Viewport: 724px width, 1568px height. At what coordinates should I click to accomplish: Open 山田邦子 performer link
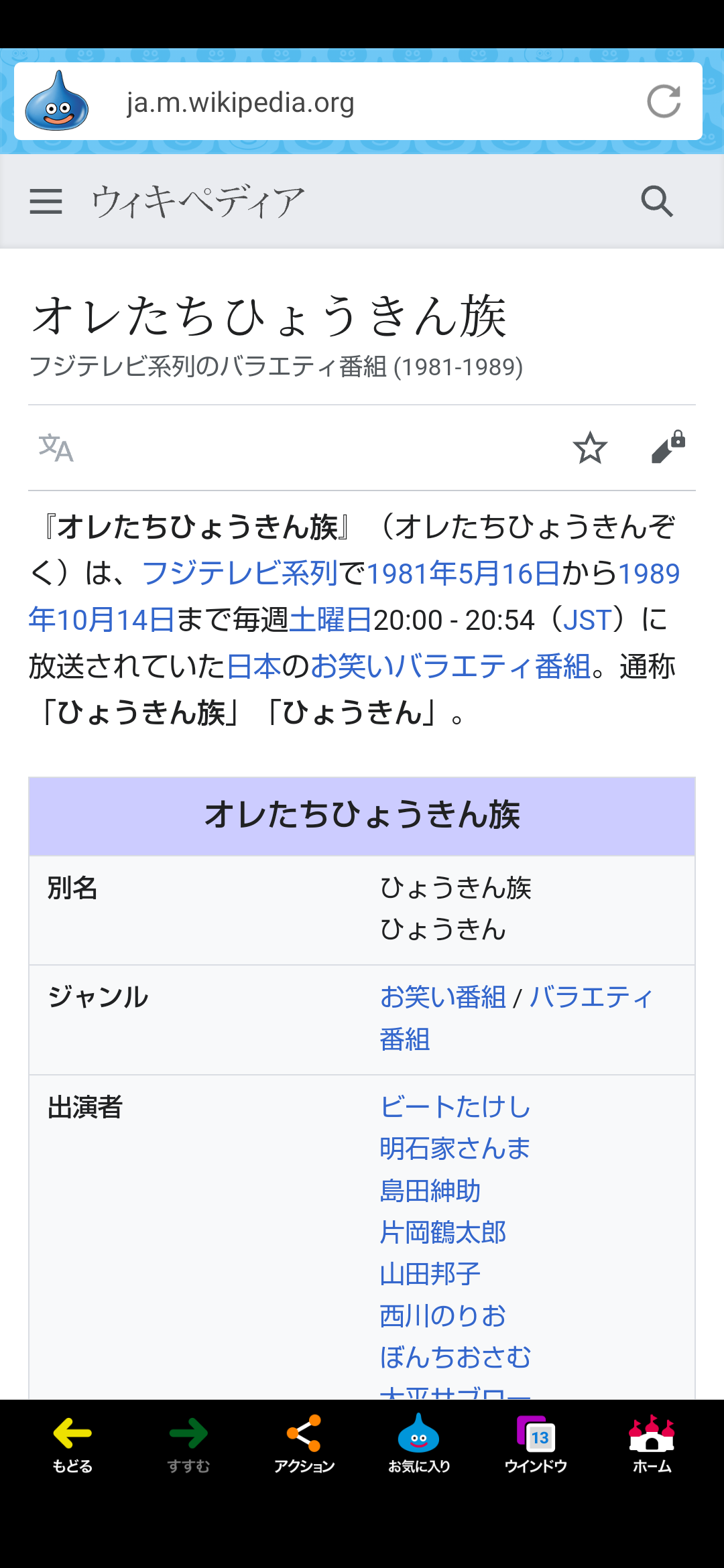coord(430,1274)
